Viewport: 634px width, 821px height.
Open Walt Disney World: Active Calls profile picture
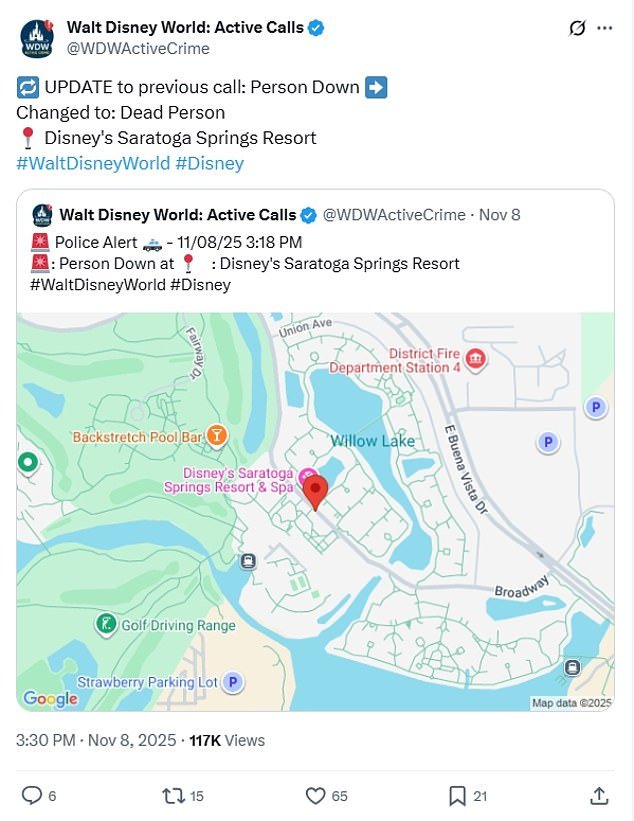click(37, 38)
